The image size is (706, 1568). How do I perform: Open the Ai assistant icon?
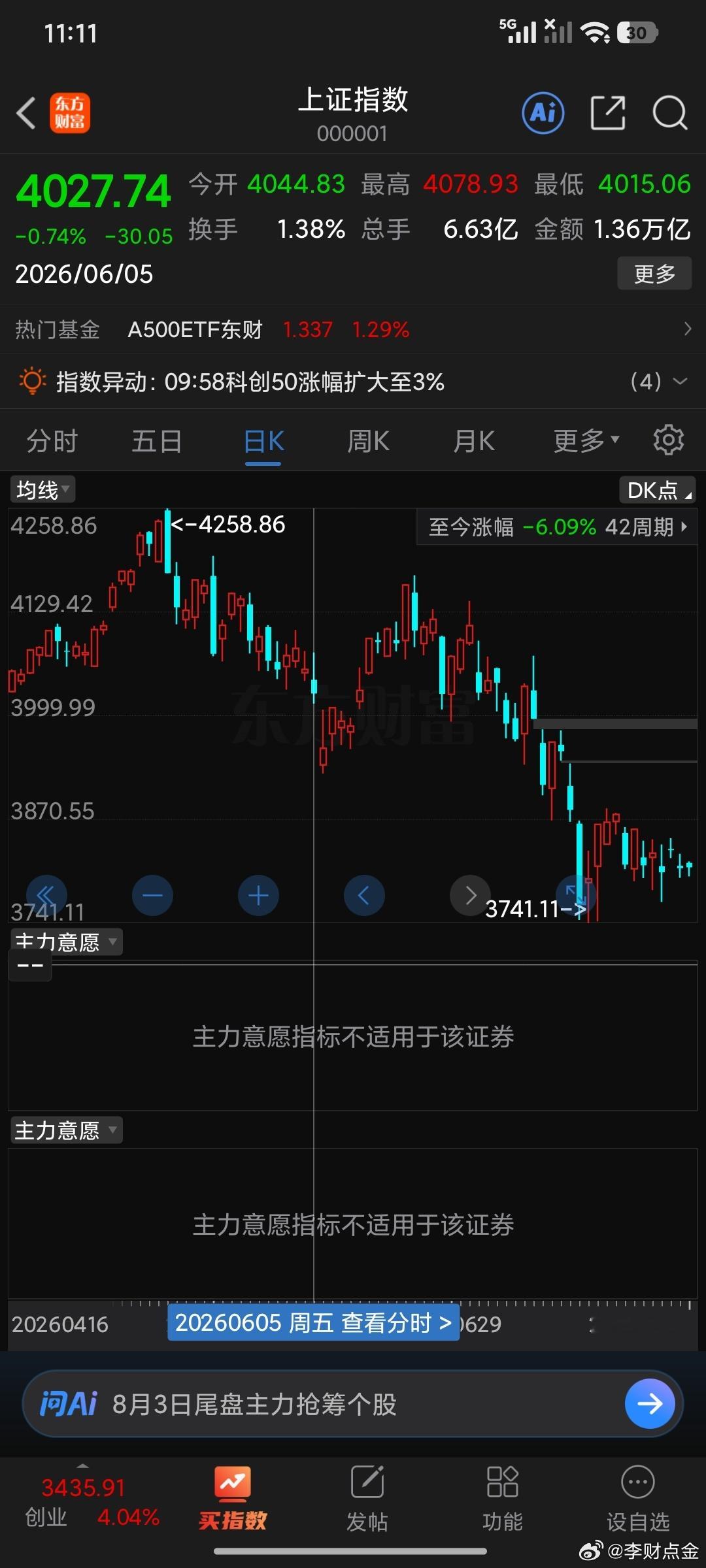tap(543, 113)
